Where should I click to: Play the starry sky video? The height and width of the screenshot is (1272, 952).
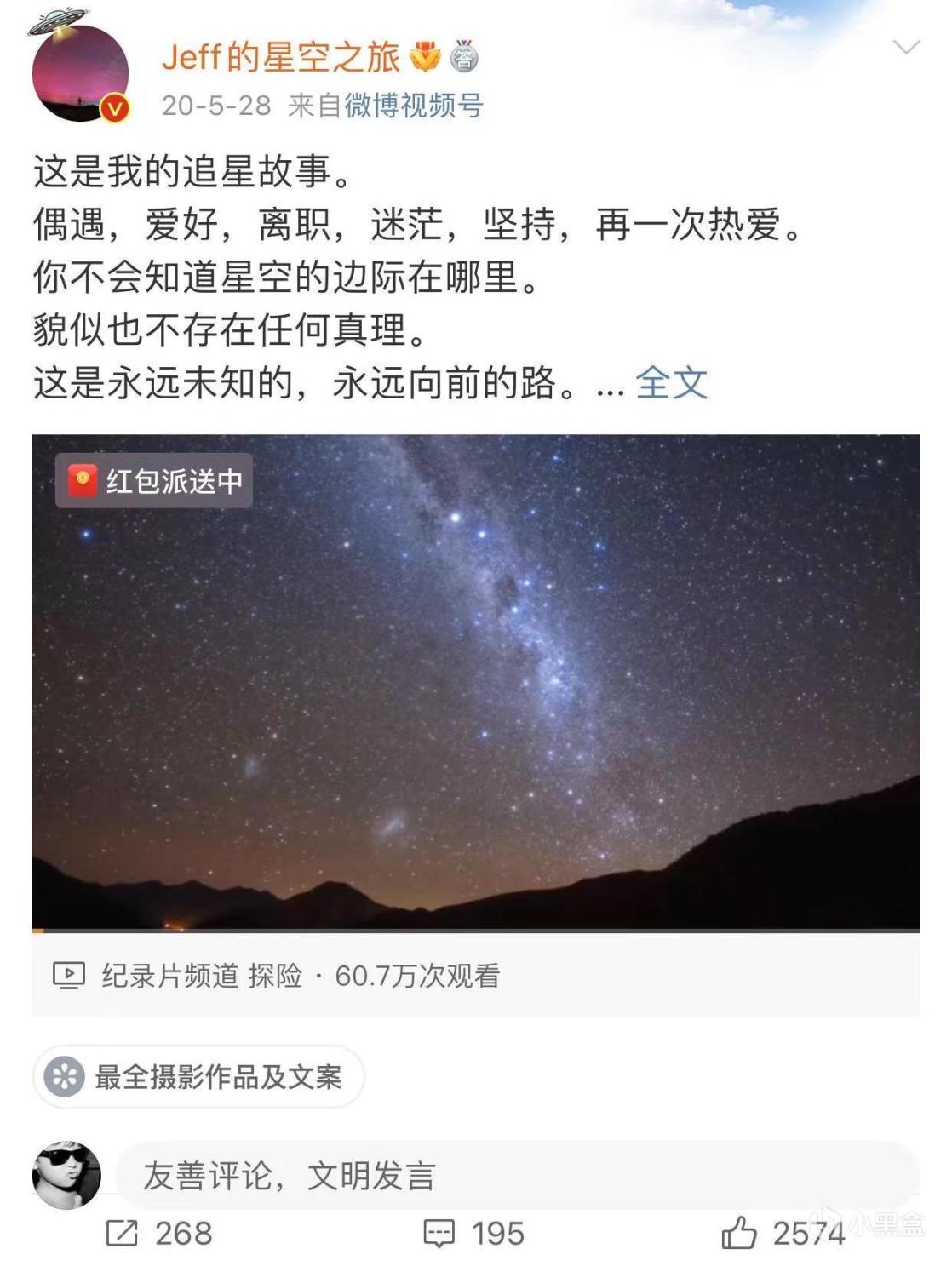475,681
